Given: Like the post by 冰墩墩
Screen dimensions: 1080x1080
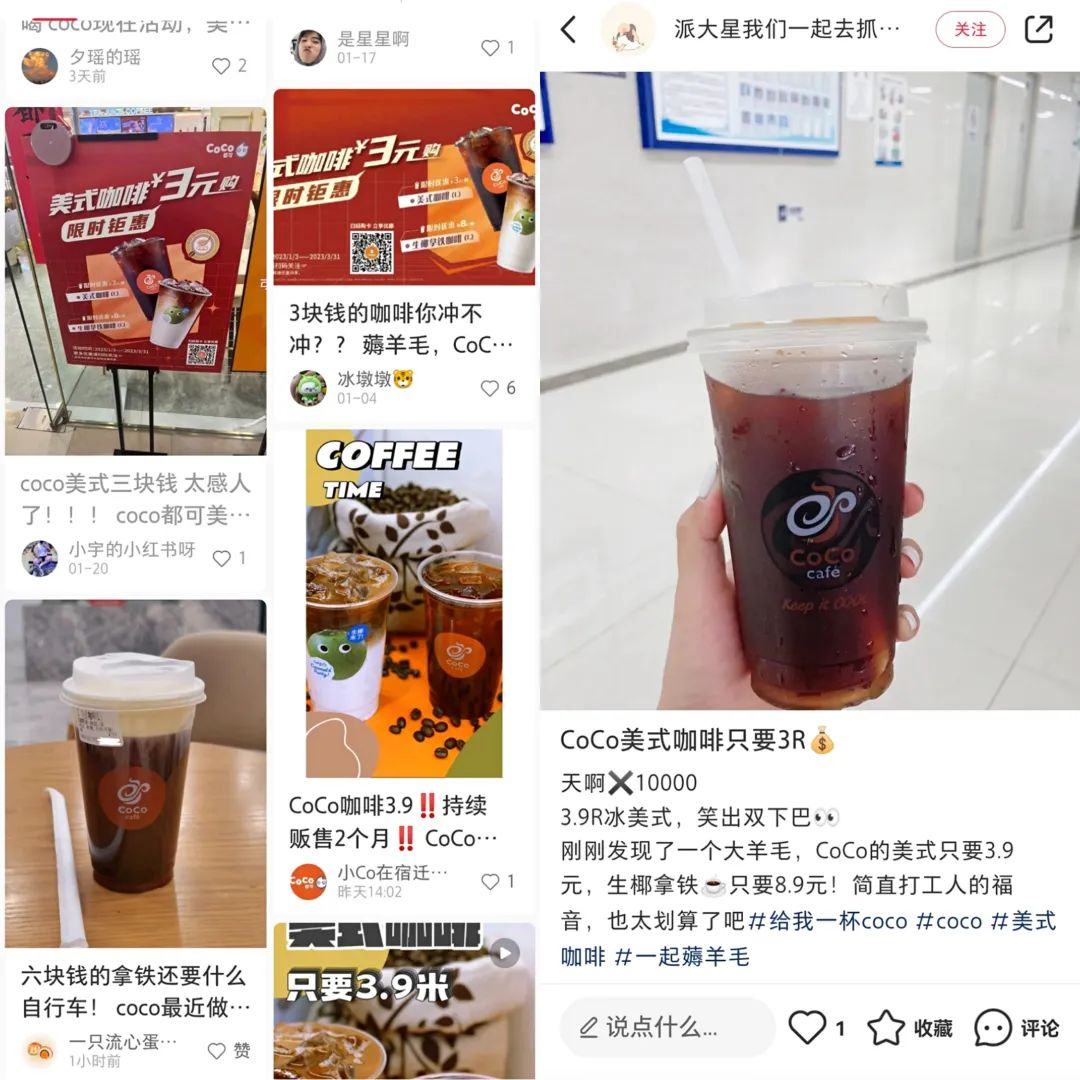Looking at the screenshot, I should (x=490, y=388).
